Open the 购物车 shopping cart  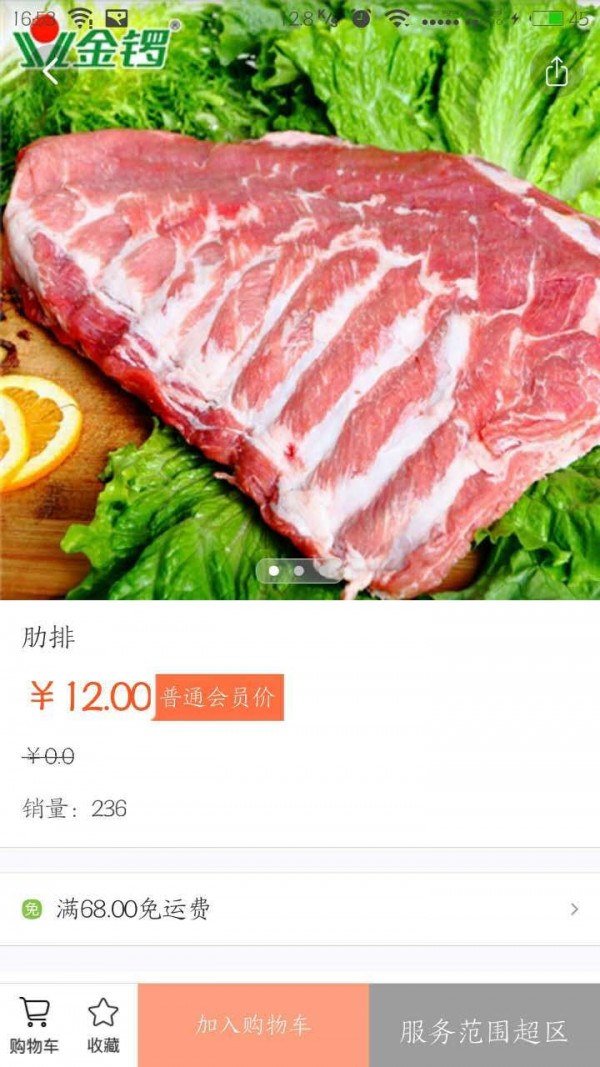click(35, 1025)
